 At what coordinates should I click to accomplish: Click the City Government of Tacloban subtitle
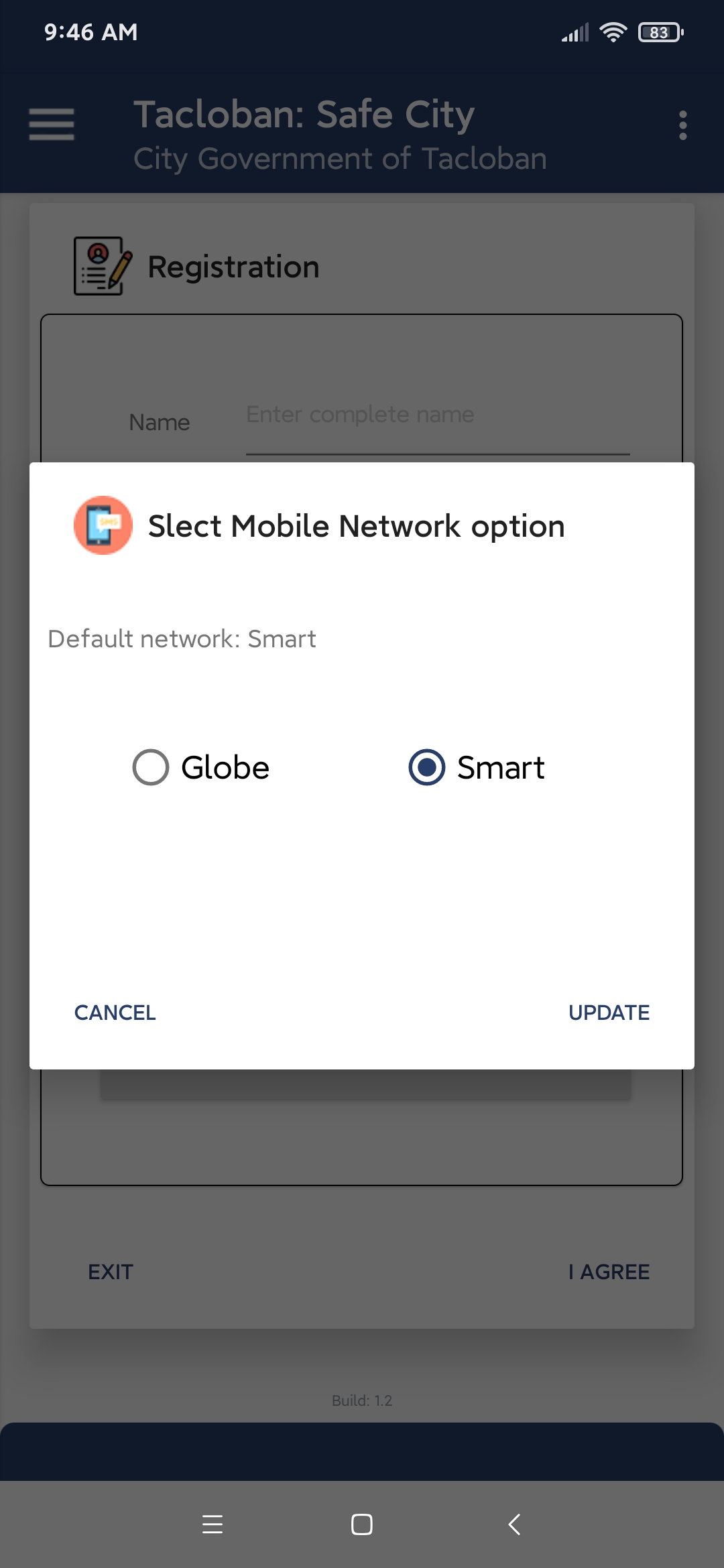point(340,159)
